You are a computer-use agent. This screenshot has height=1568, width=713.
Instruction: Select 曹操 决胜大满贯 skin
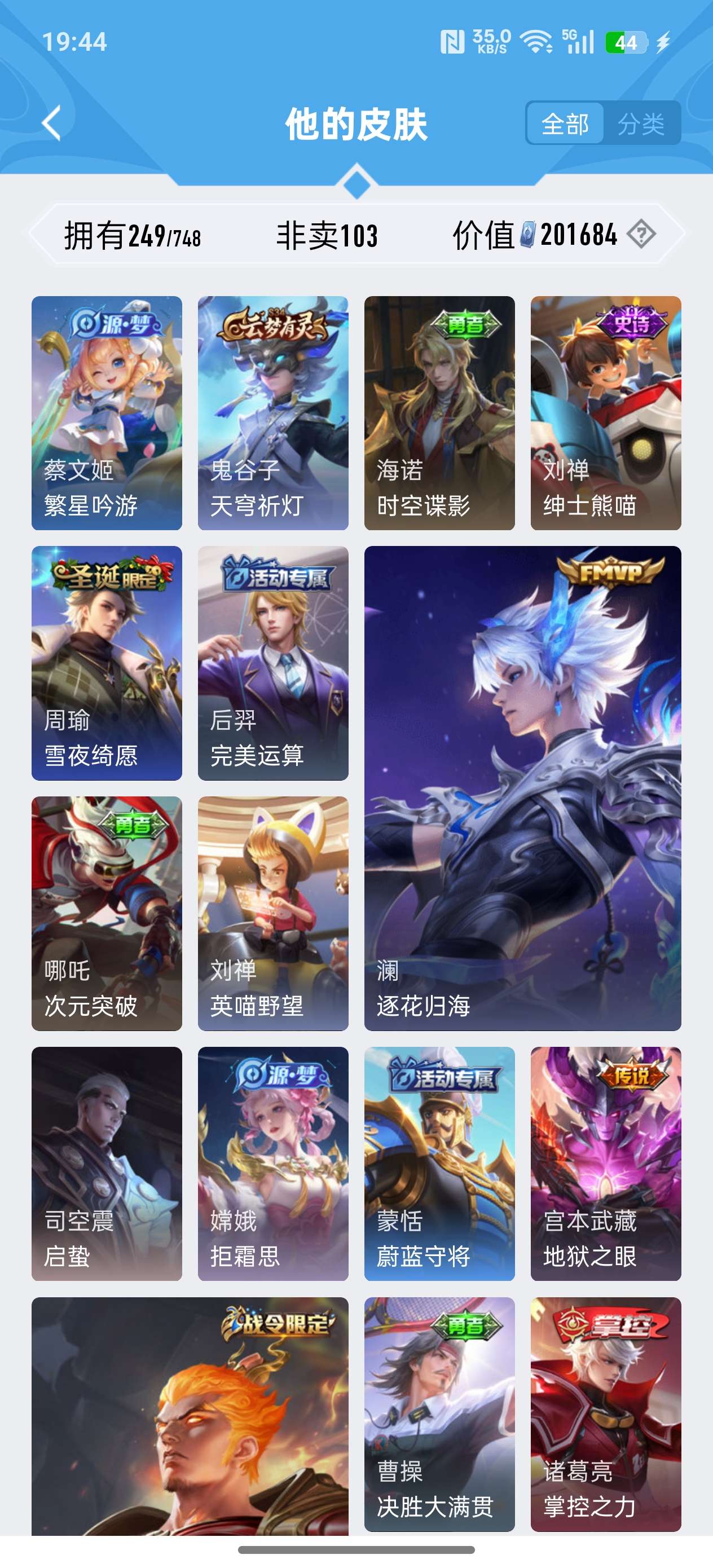439,1413
